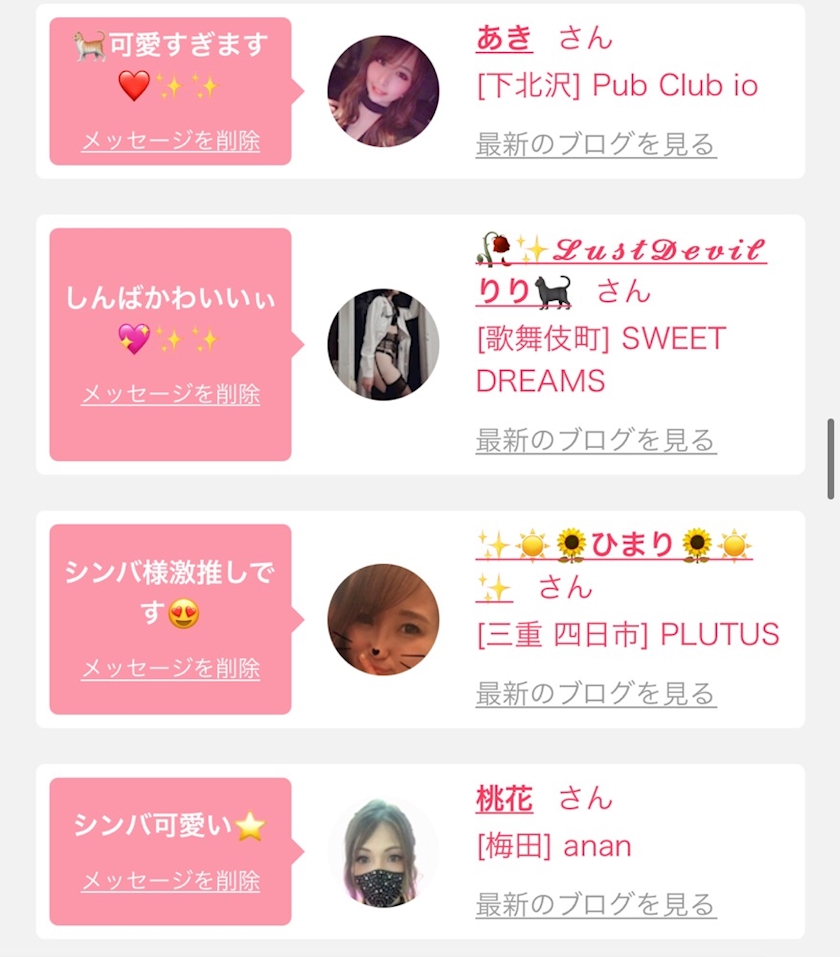View 桃花's latest blog

click(x=596, y=905)
